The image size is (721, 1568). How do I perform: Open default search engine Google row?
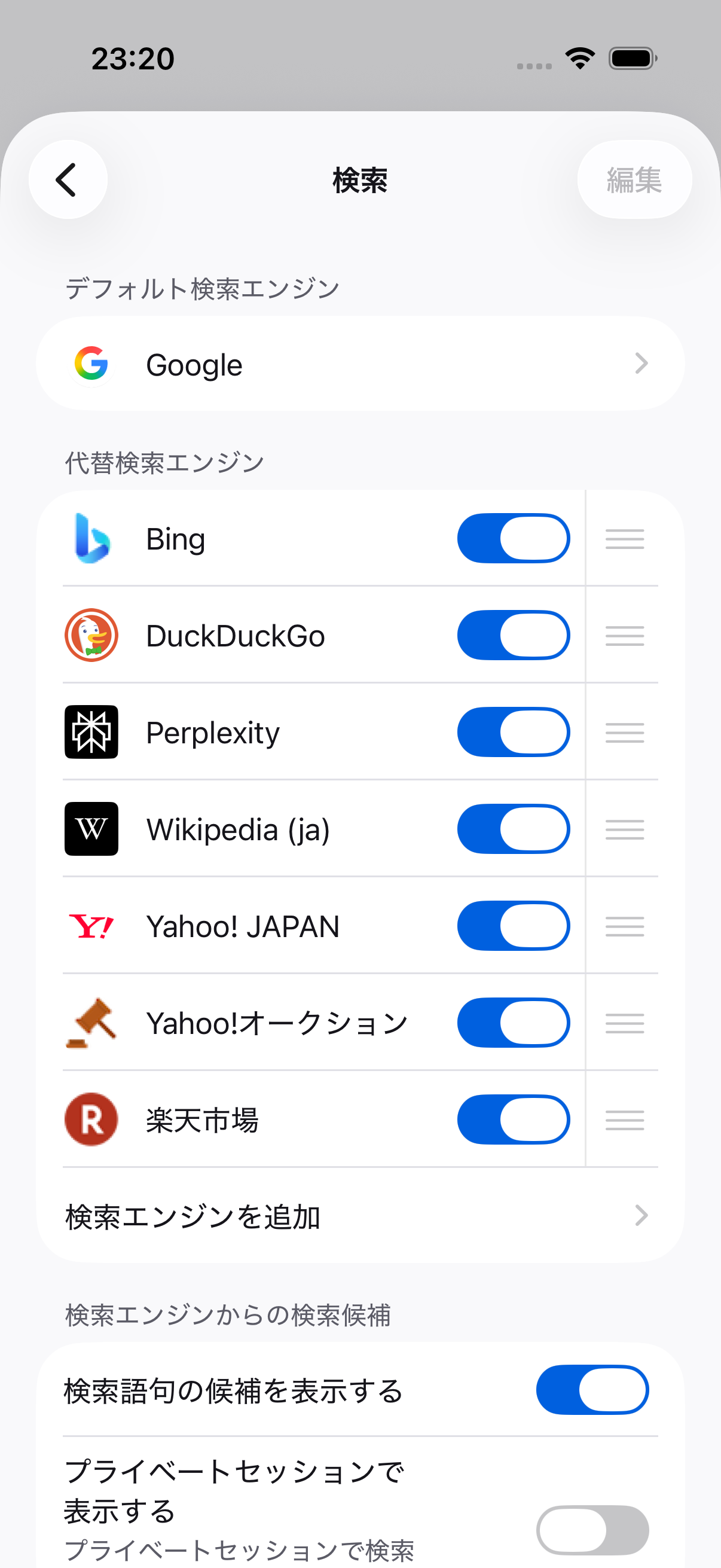click(360, 364)
